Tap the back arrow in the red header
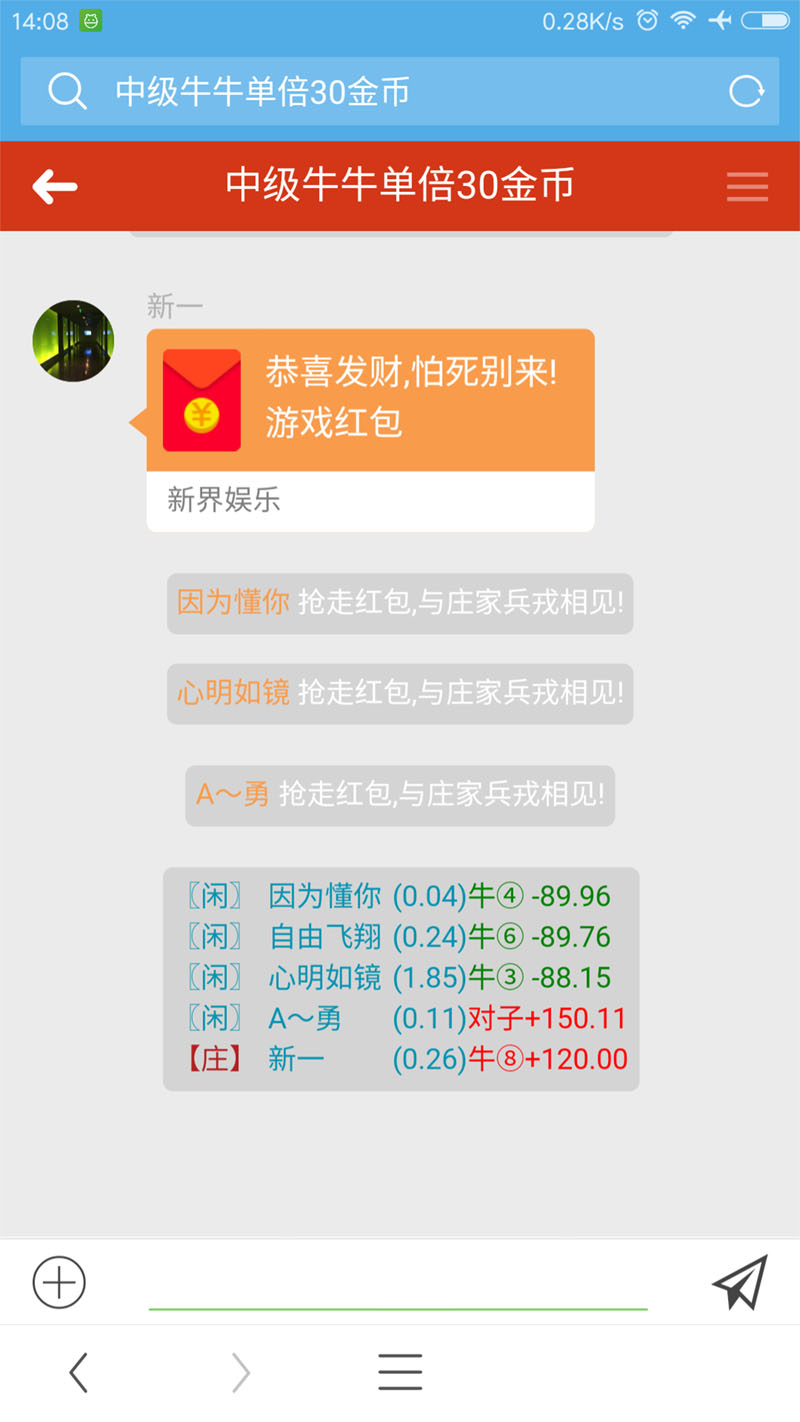 click(x=55, y=186)
